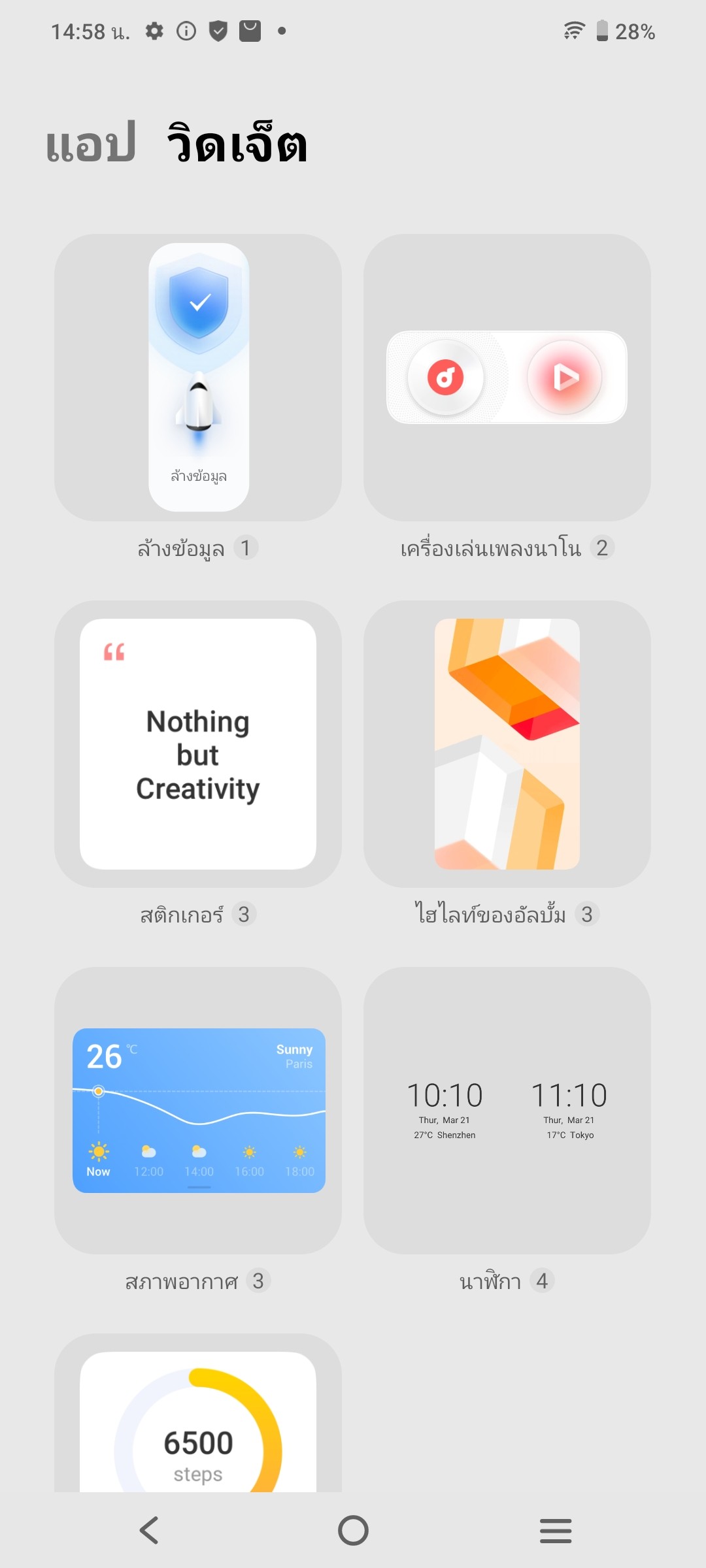The height and width of the screenshot is (1568, 706).
Task: Open the ล้างข้อมูล widget card
Action: 198,378
